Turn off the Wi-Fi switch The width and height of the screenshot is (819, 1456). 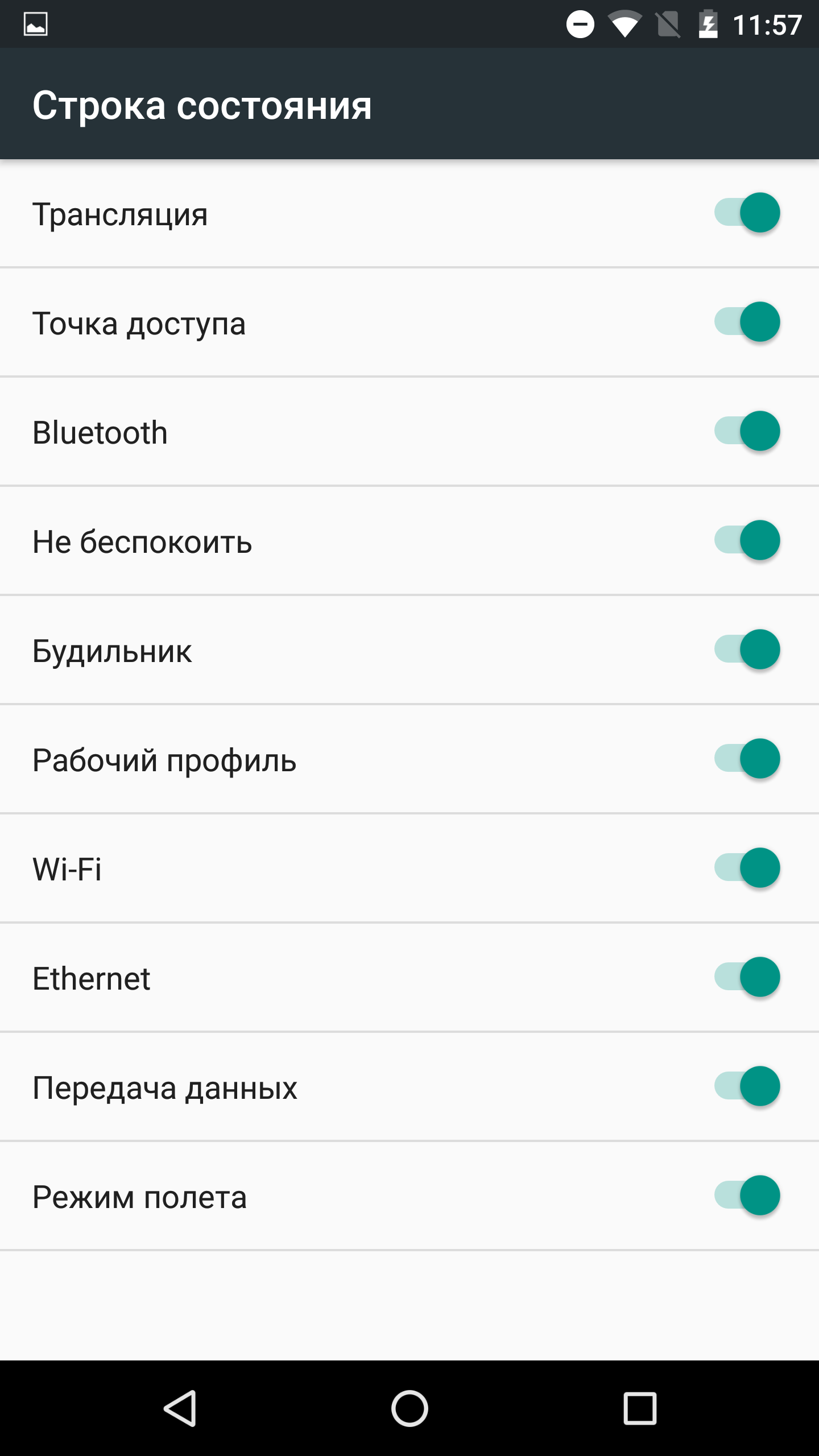747,868
